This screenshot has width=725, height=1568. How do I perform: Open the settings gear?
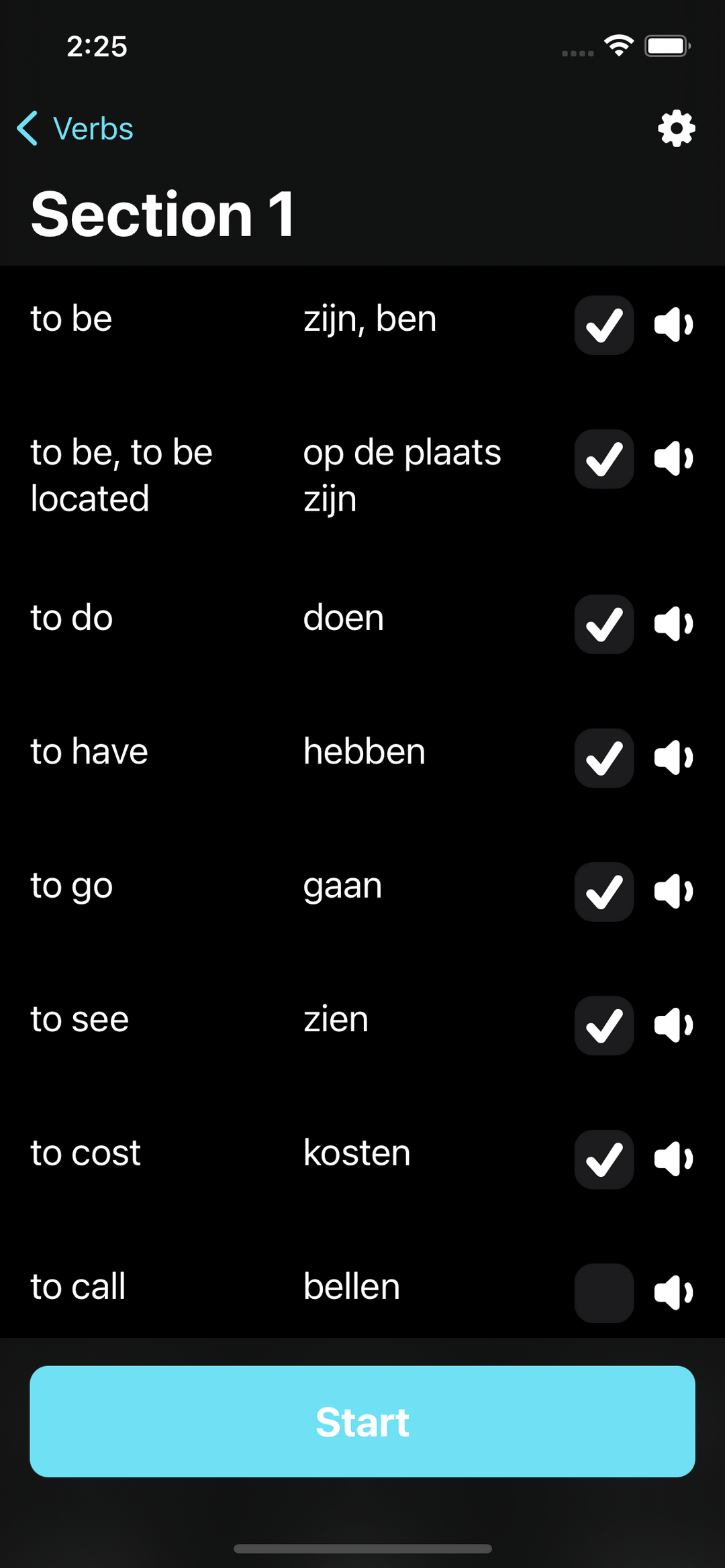(675, 128)
